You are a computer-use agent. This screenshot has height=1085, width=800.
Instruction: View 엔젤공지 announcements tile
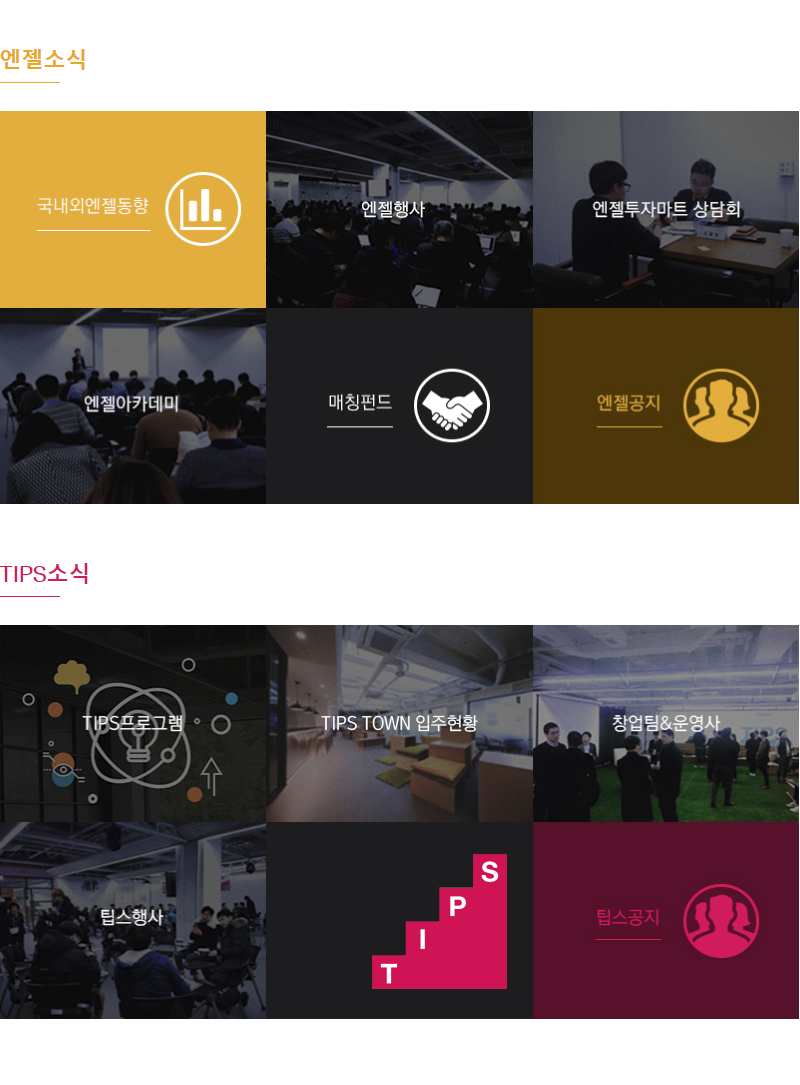[x=666, y=405]
